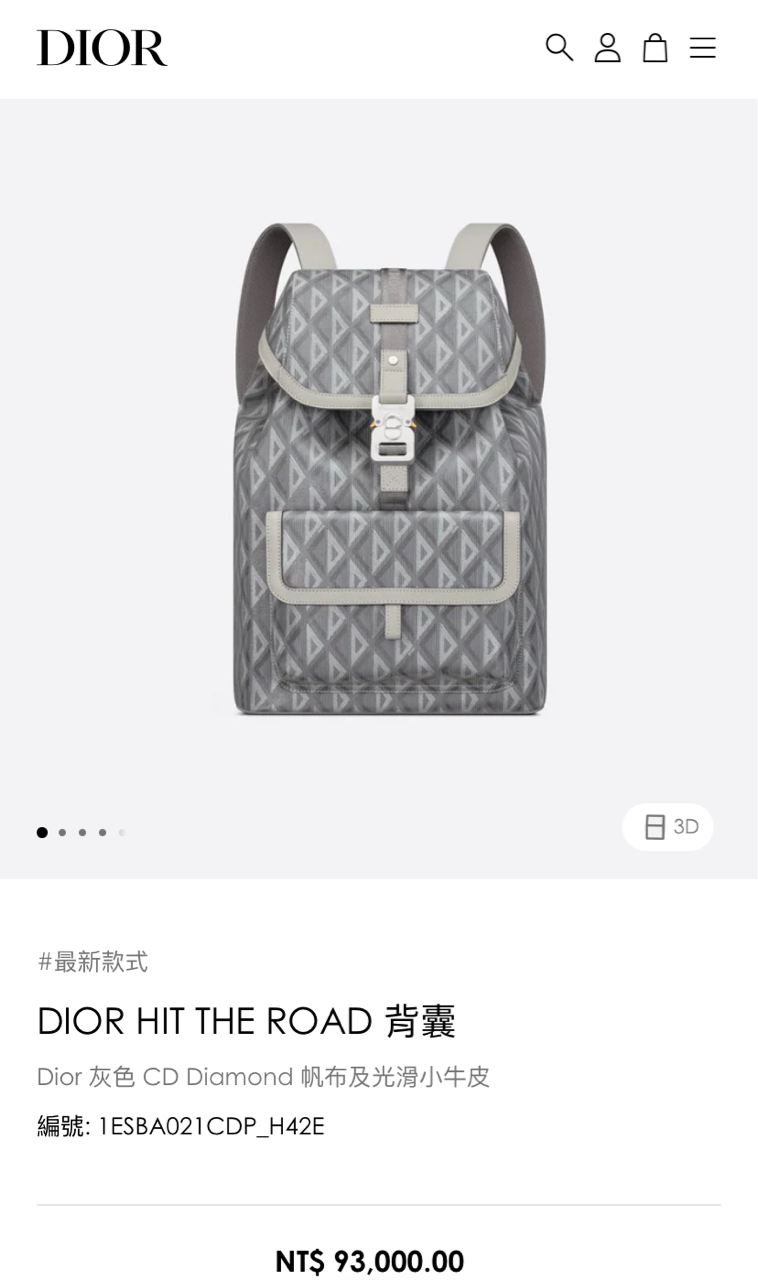
Task: Go to the Dior homepage logo
Action: point(102,47)
